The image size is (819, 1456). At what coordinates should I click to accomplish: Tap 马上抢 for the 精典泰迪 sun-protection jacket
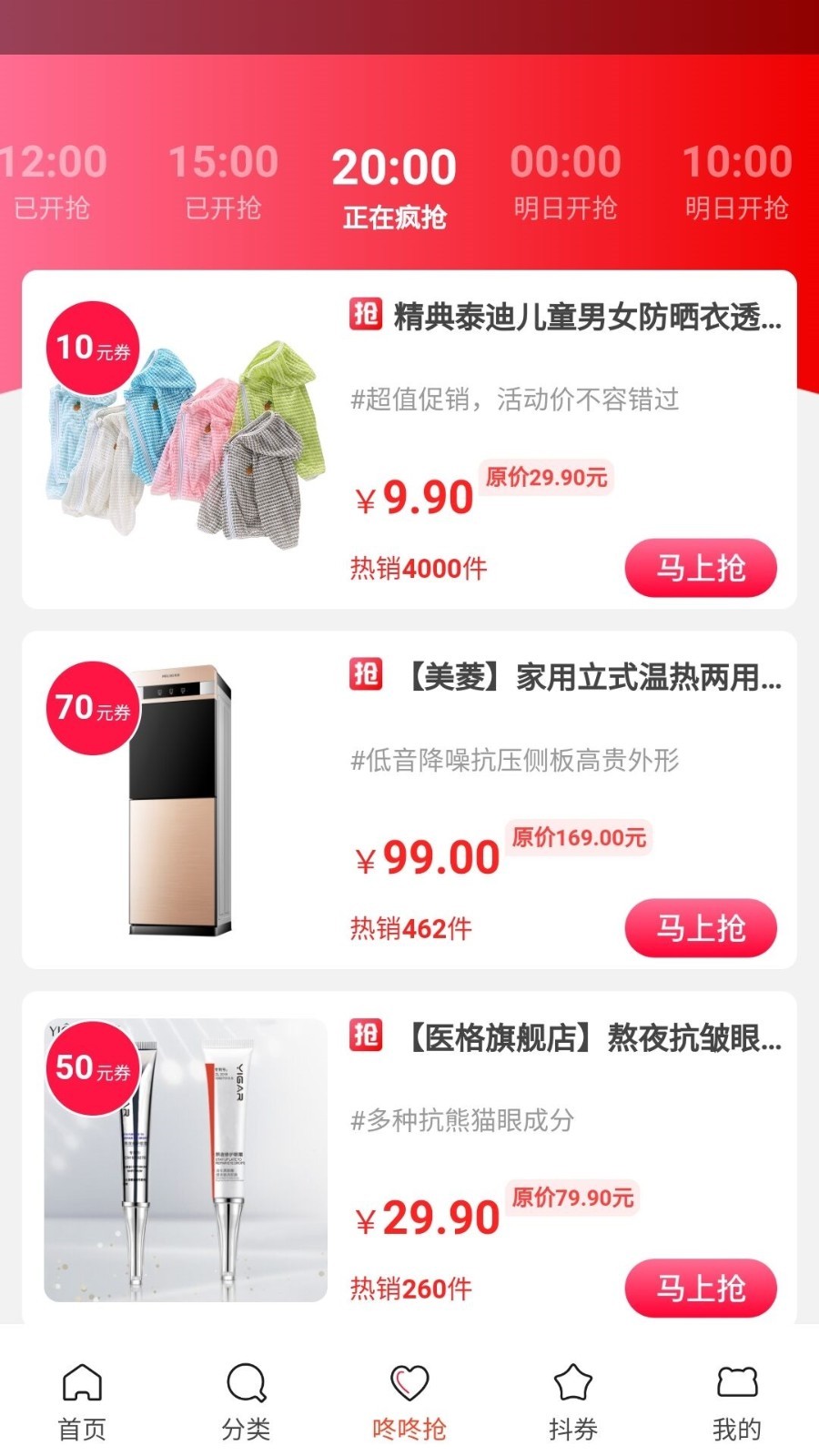pyautogui.click(x=700, y=569)
